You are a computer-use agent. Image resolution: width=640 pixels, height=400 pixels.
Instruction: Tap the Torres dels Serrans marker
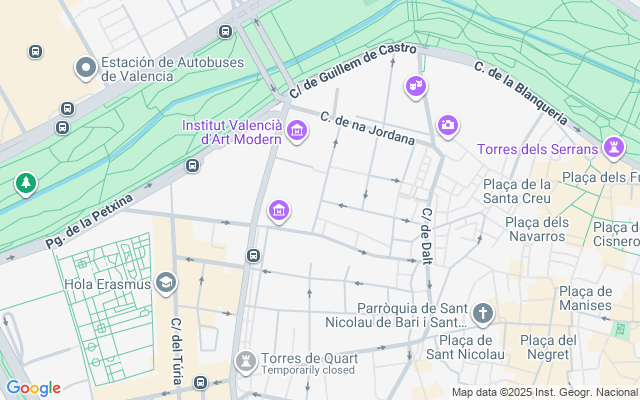click(x=613, y=149)
